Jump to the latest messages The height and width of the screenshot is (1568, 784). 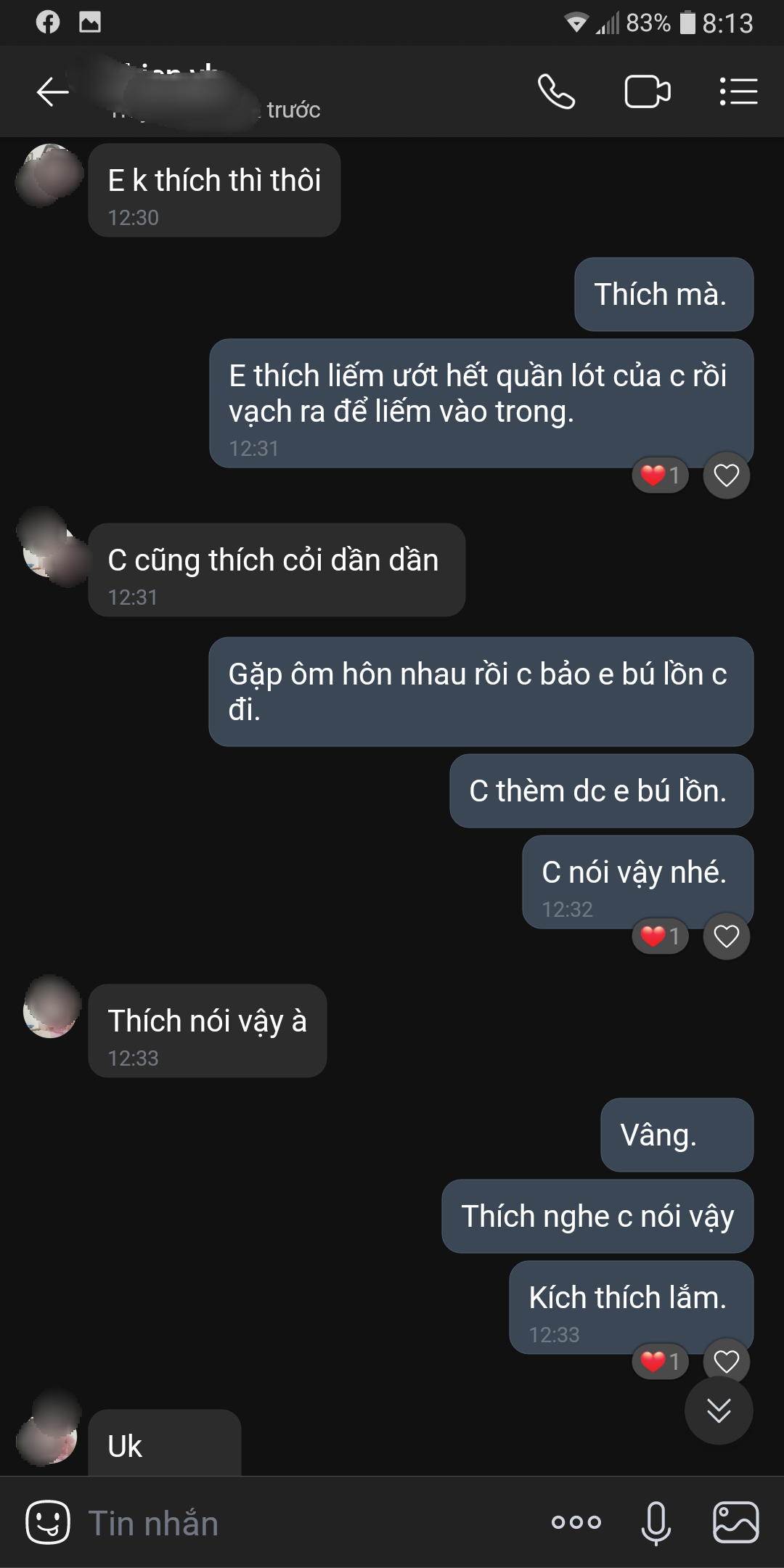719,1410
